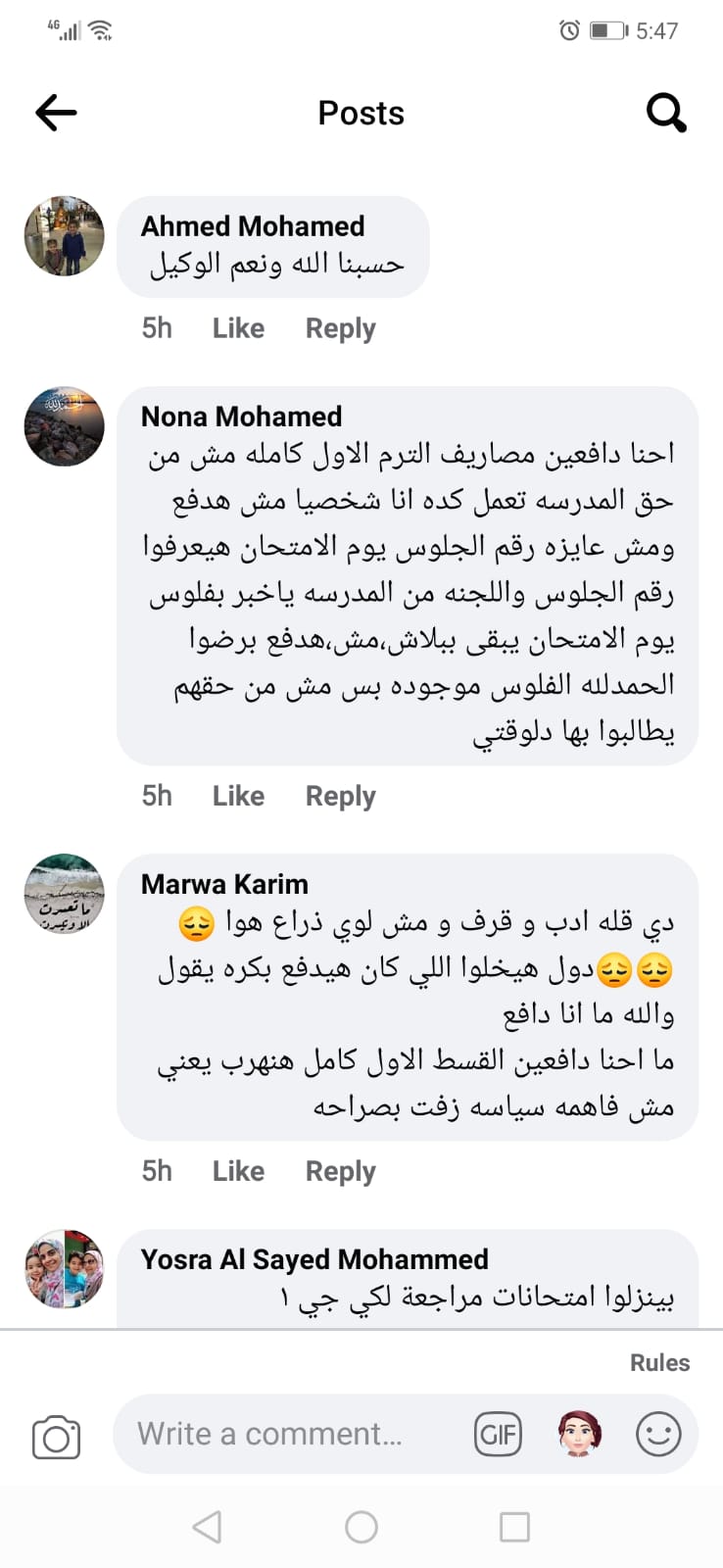Open the emoji smiley picker
The width and height of the screenshot is (723, 1568).
(658, 1435)
